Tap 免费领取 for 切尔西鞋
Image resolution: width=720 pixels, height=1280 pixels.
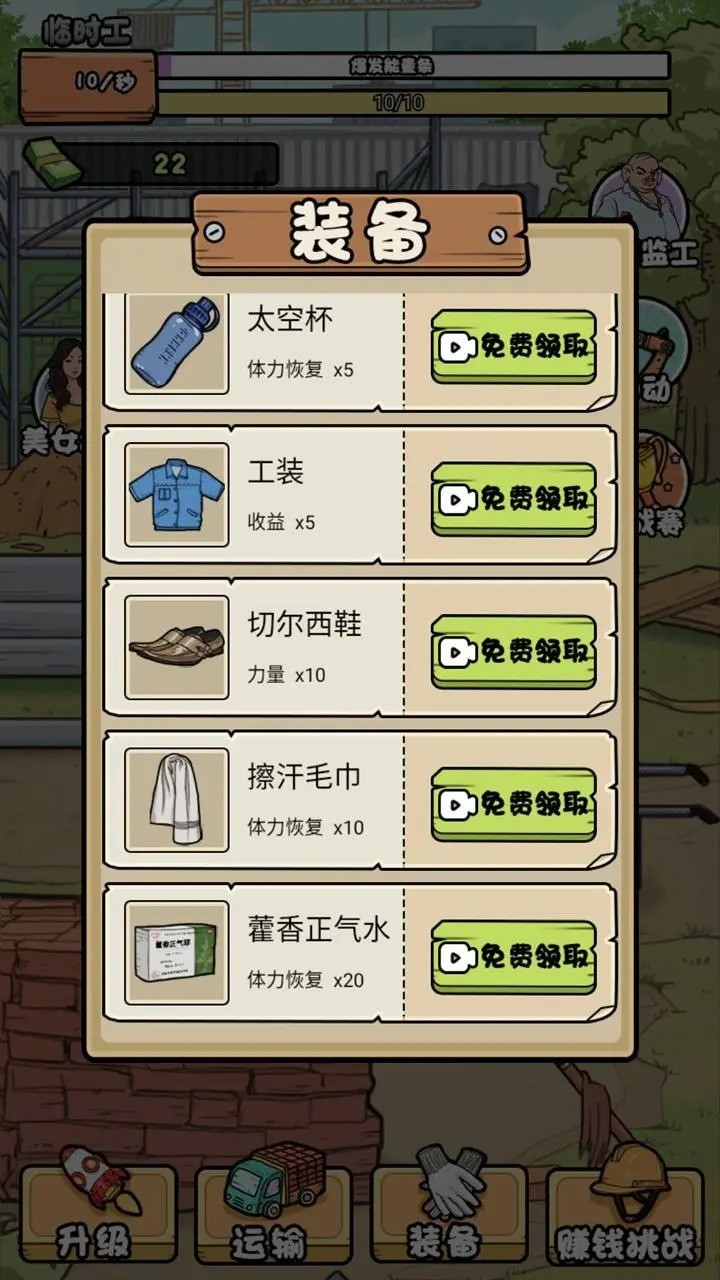(514, 652)
